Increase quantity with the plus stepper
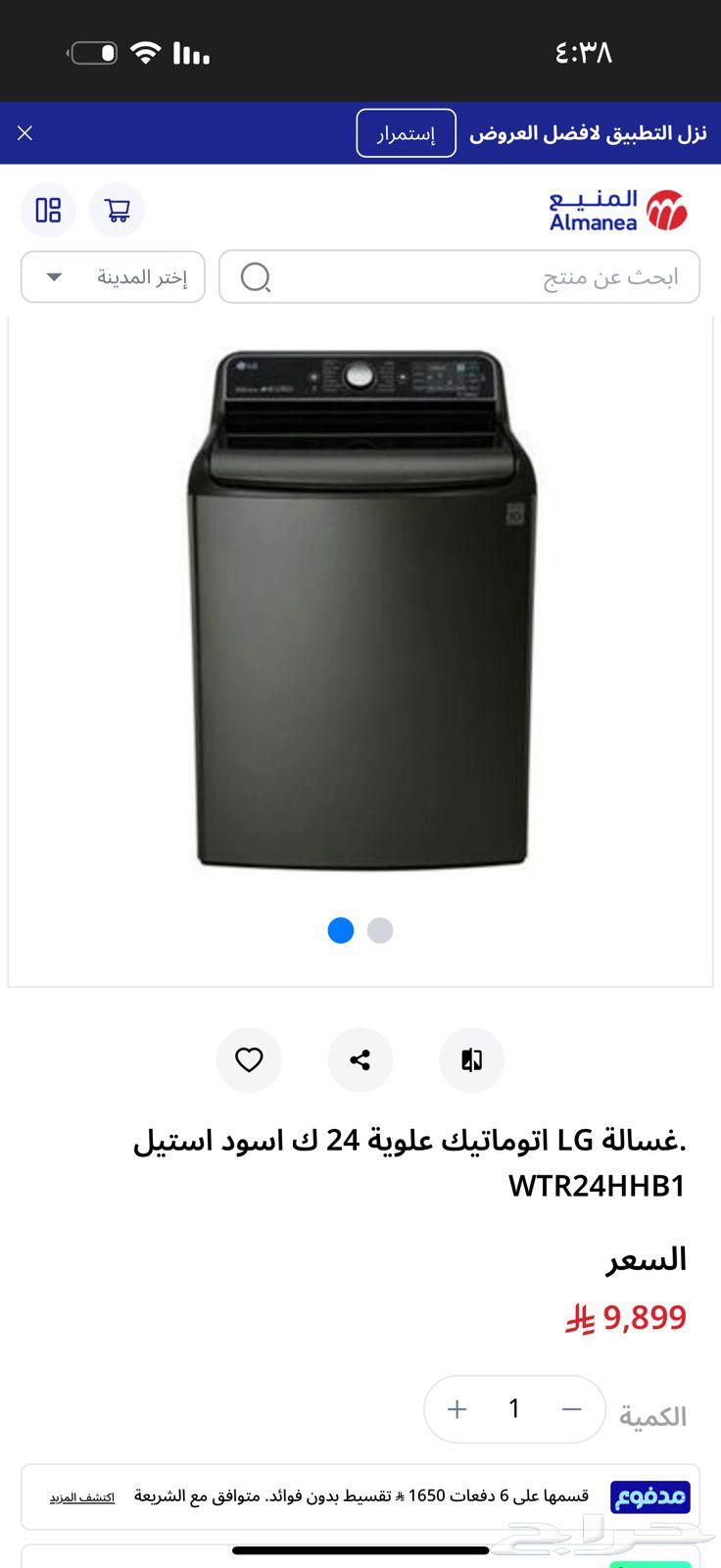This screenshot has height=1568, width=721. (456, 1409)
